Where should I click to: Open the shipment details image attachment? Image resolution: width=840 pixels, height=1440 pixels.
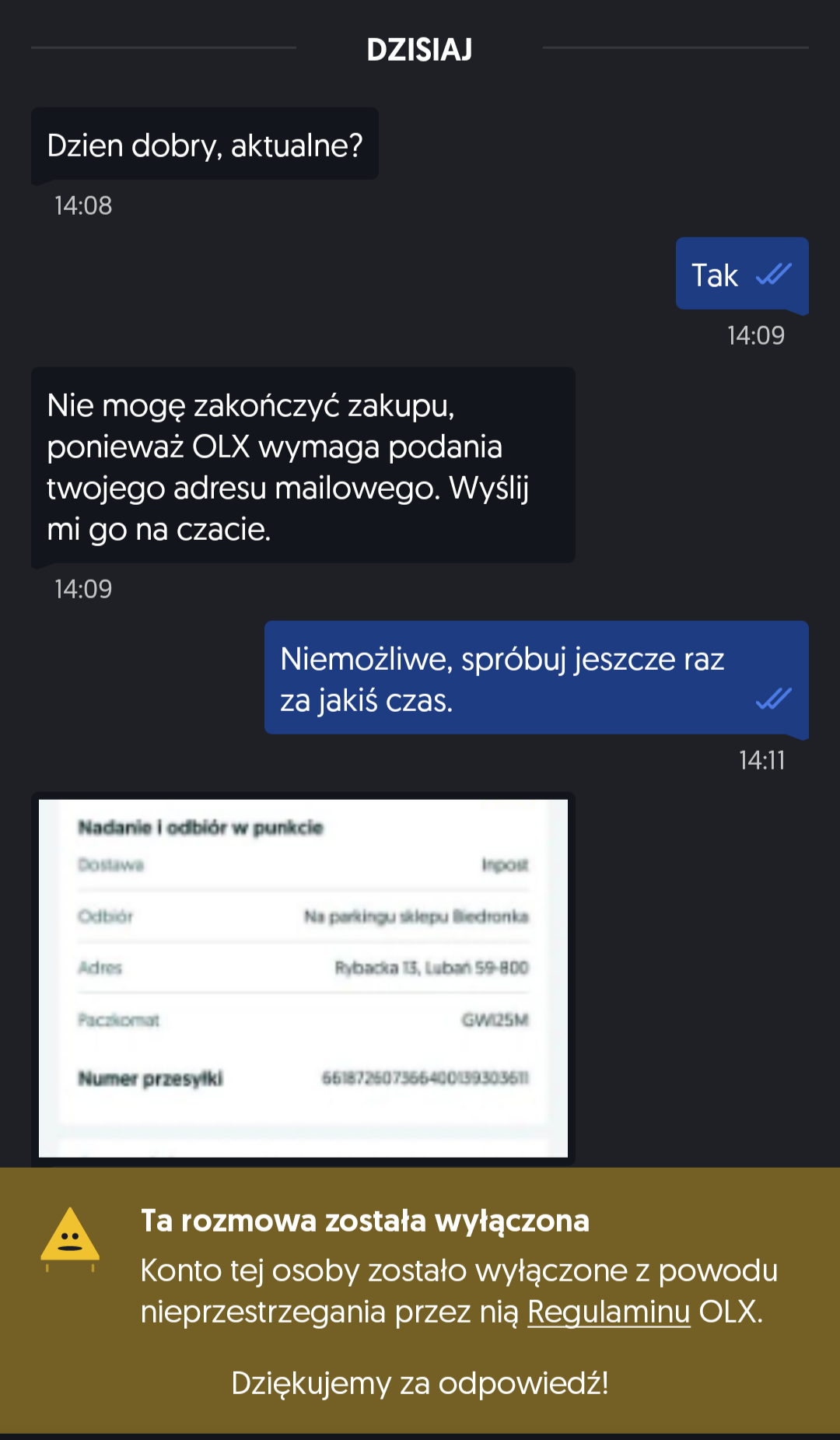303,978
